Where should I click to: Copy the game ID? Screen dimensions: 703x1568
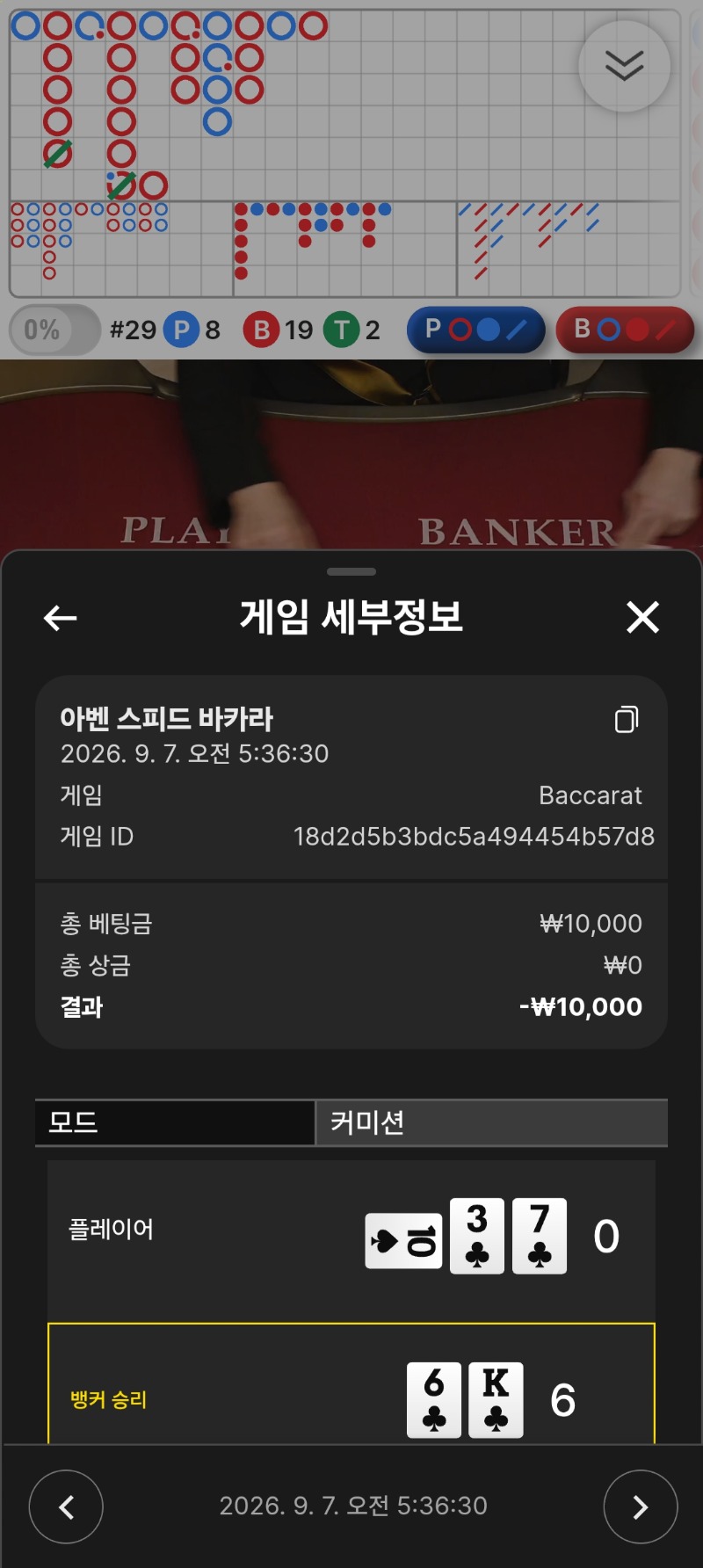click(x=627, y=719)
